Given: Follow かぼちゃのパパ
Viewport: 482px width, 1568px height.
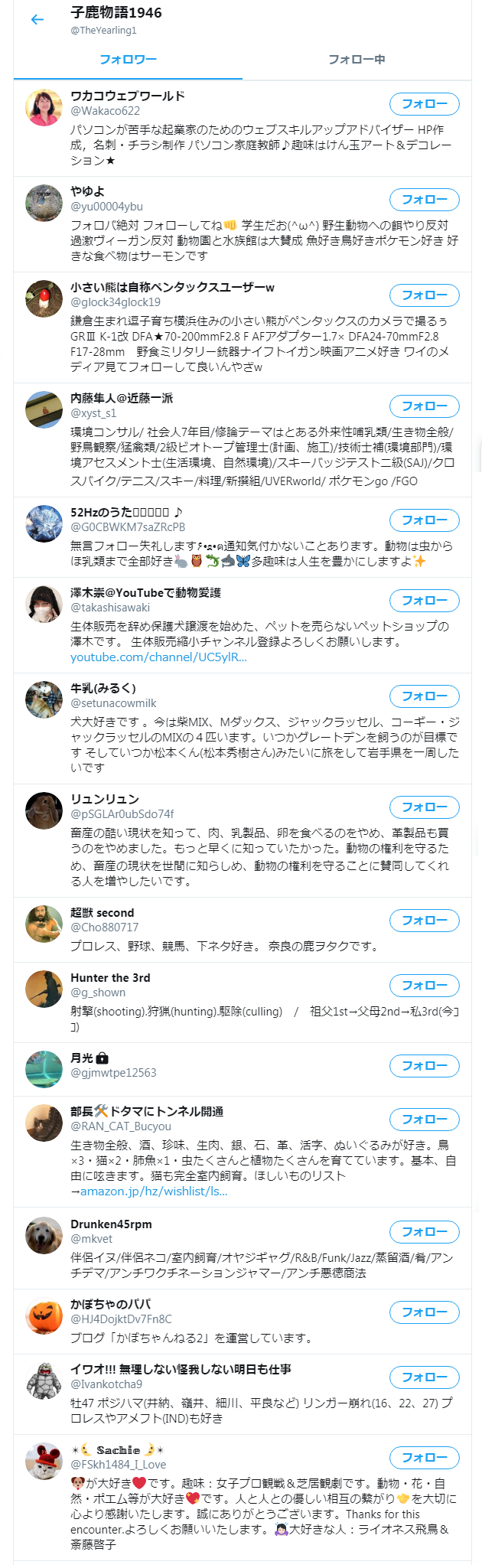Looking at the screenshot, I should (x=424, y=1312).
